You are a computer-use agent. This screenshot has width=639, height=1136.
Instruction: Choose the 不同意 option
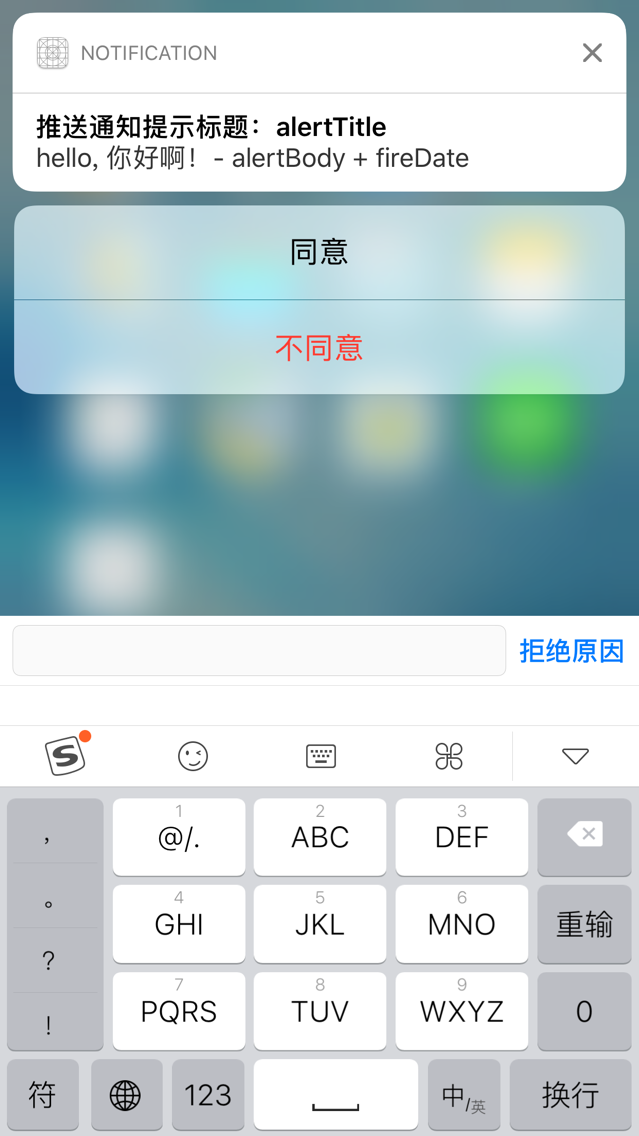coord(319,348)
